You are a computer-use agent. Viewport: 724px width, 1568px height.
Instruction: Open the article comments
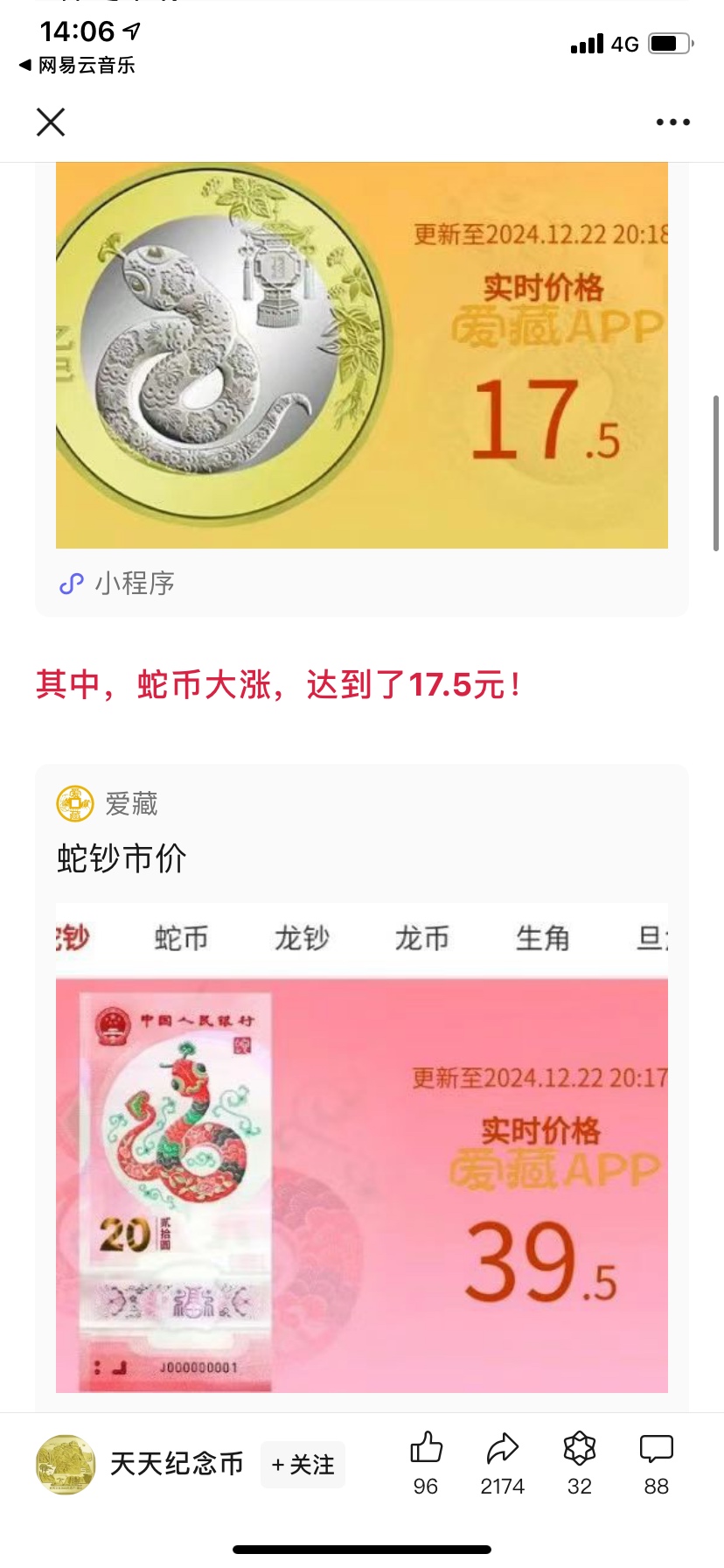click(656, 1462)
